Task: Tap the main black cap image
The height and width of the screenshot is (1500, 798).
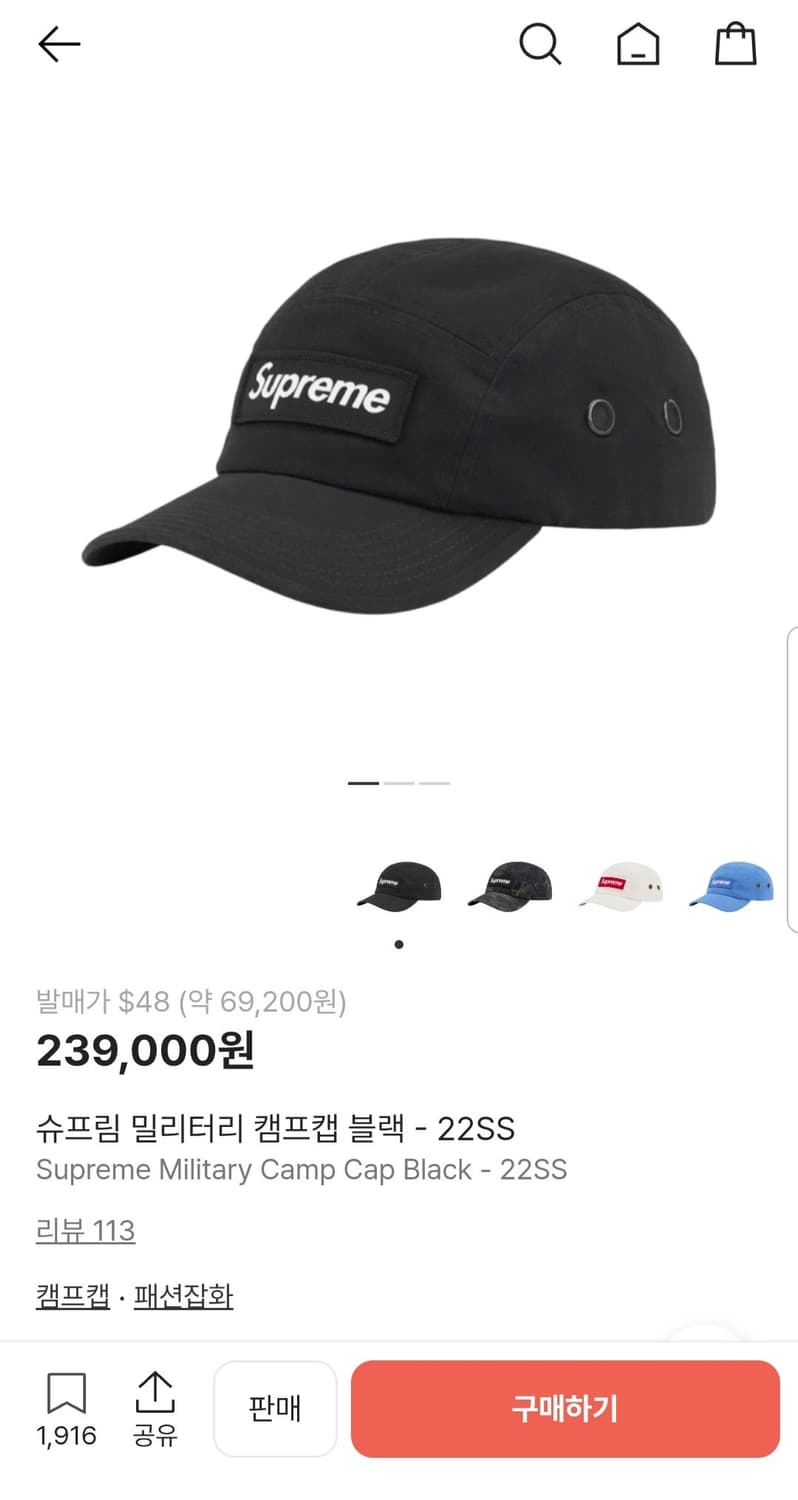Action: (x=399, y=420)
